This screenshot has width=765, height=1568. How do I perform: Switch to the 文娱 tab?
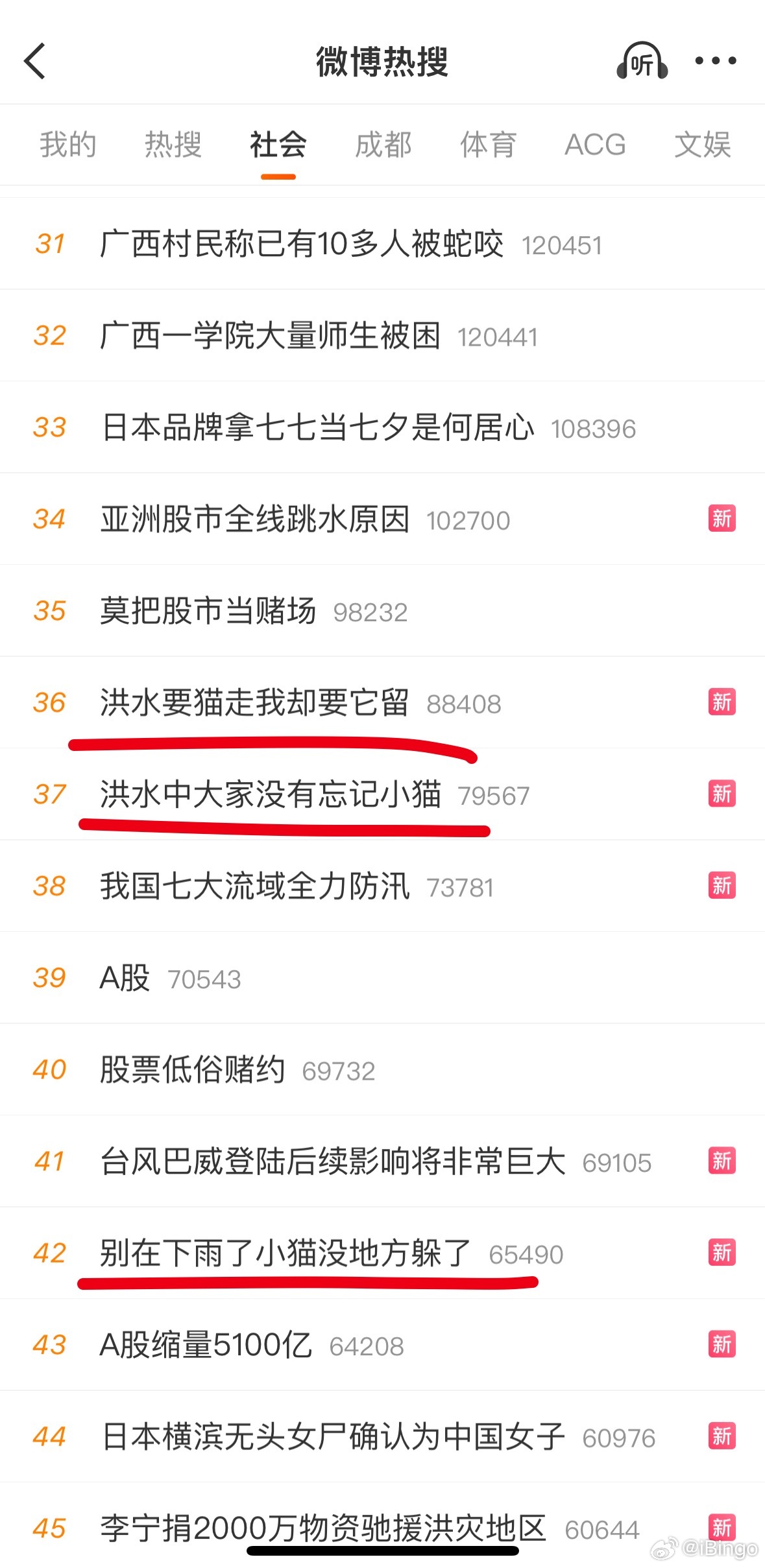point(703,144)
